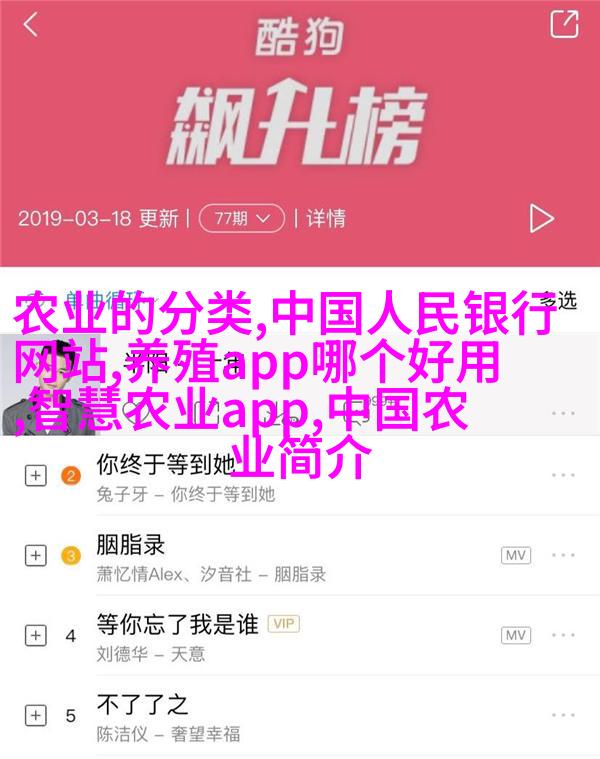Image resolution: width=600 pixels, height=759 pixels.
Task: Watch the MV for 胭脂录
Action: (x=516, y=556)
